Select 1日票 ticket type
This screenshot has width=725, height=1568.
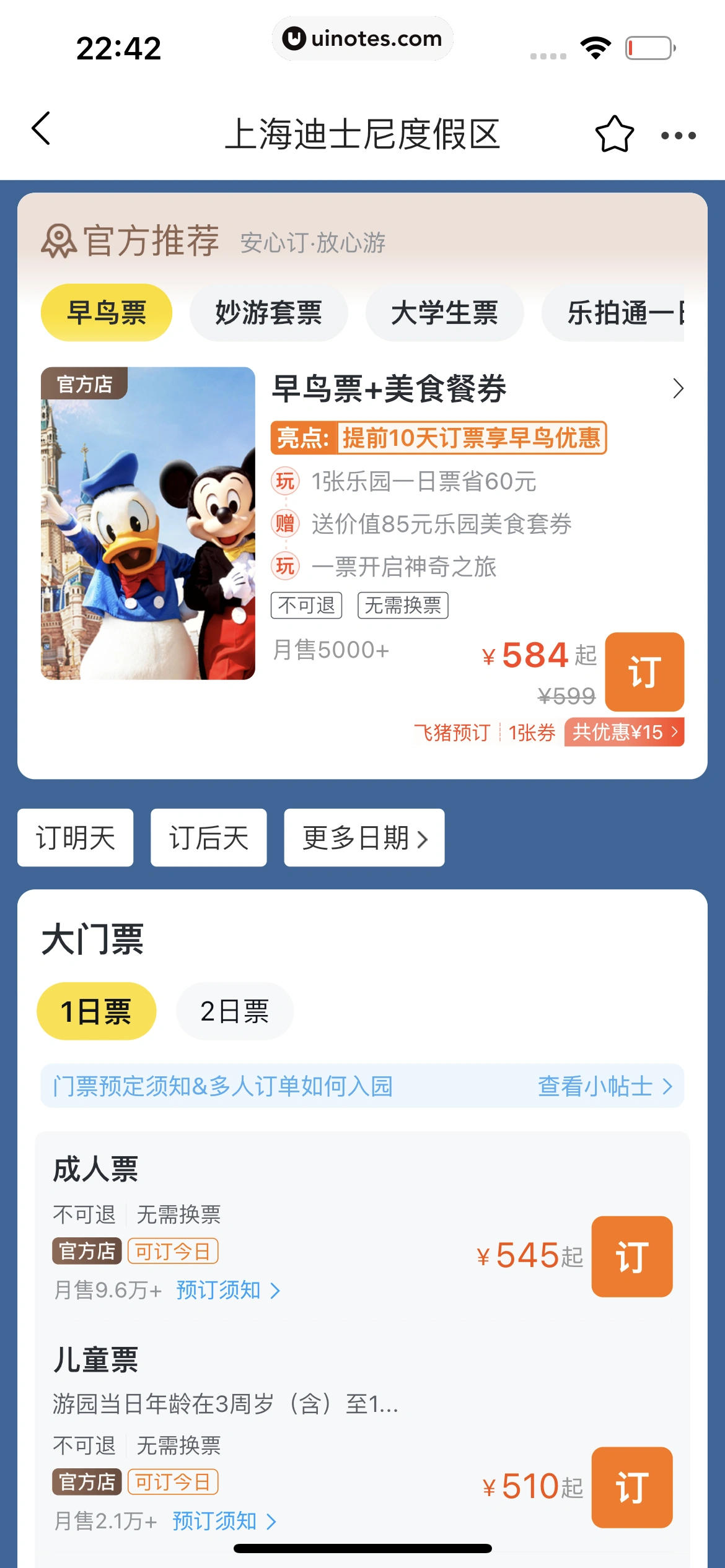[97, 1011]
